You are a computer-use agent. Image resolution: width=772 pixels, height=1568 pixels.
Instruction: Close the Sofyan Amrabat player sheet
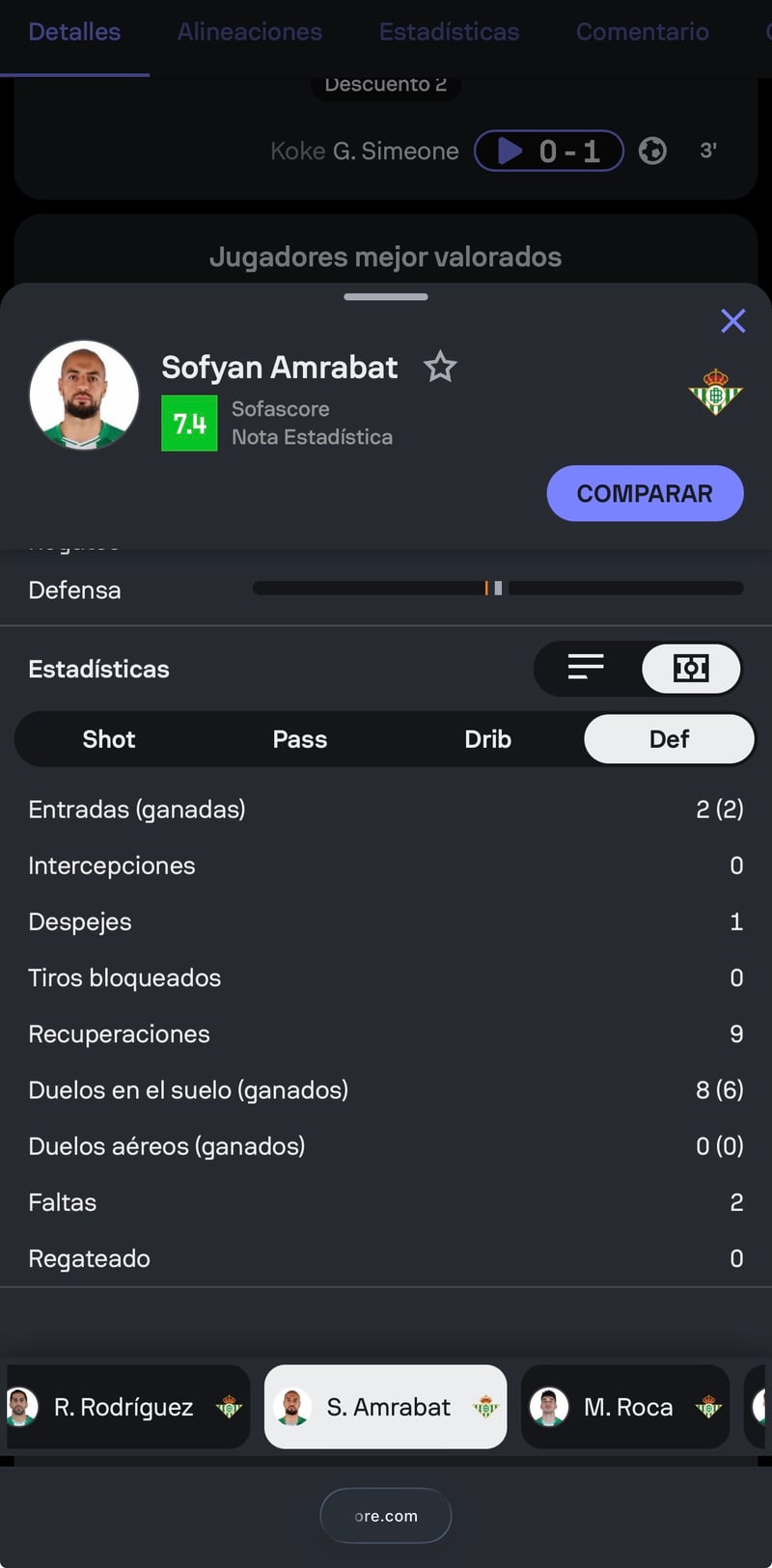(x=733, y=321)
